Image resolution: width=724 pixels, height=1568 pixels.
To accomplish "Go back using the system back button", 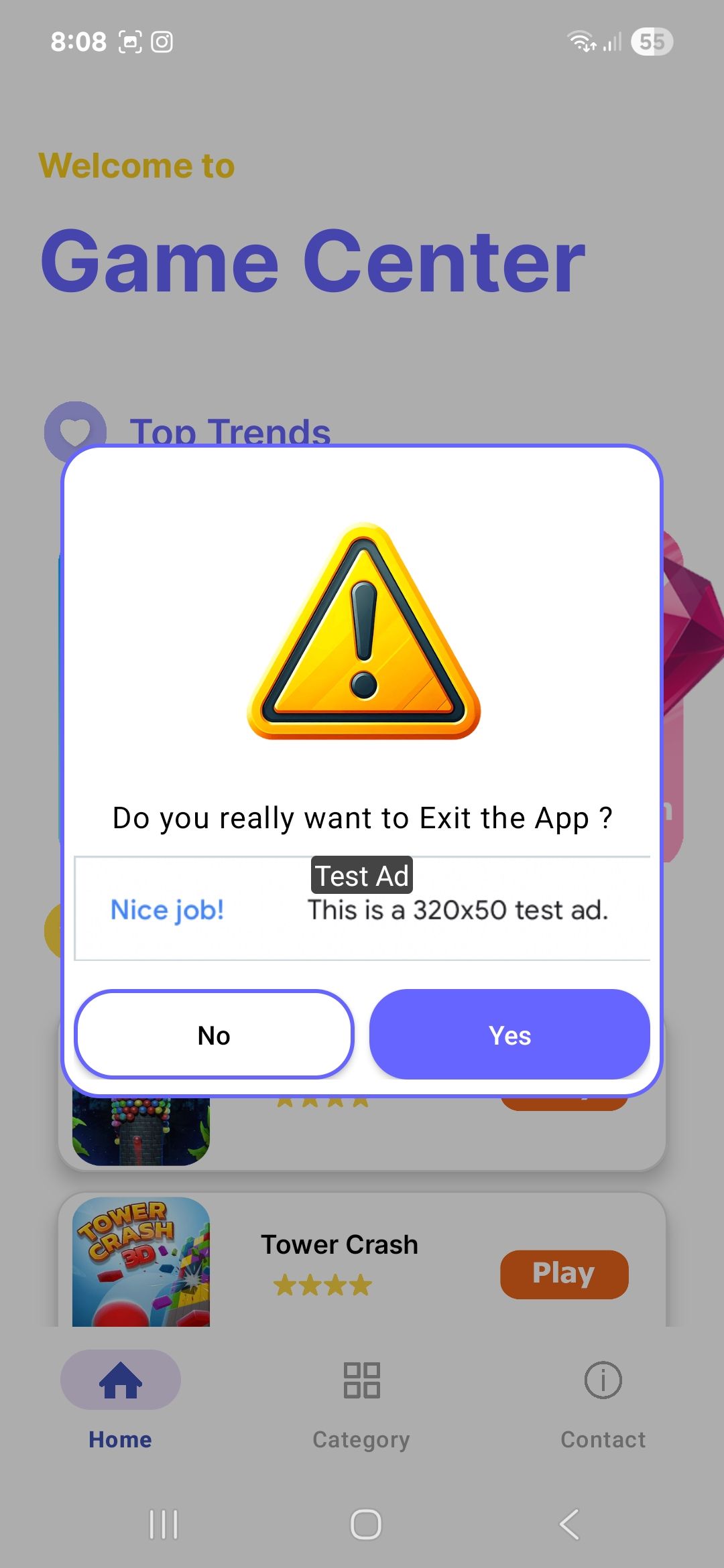I will 569,1524.
